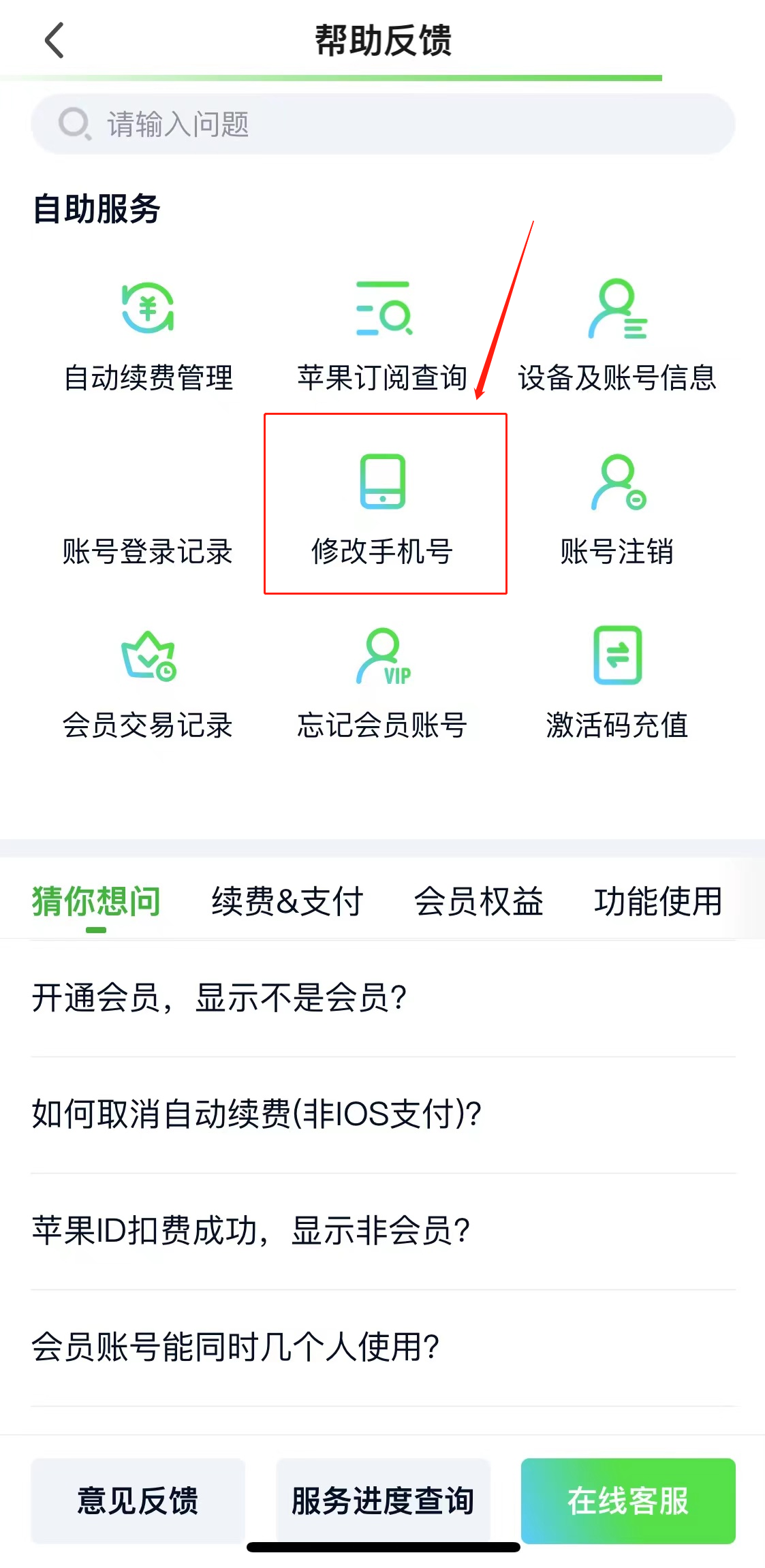Screen dimensions: 765x1568
Task: Switch to 会员权益 tab
Action: click(x=478, y=901)
